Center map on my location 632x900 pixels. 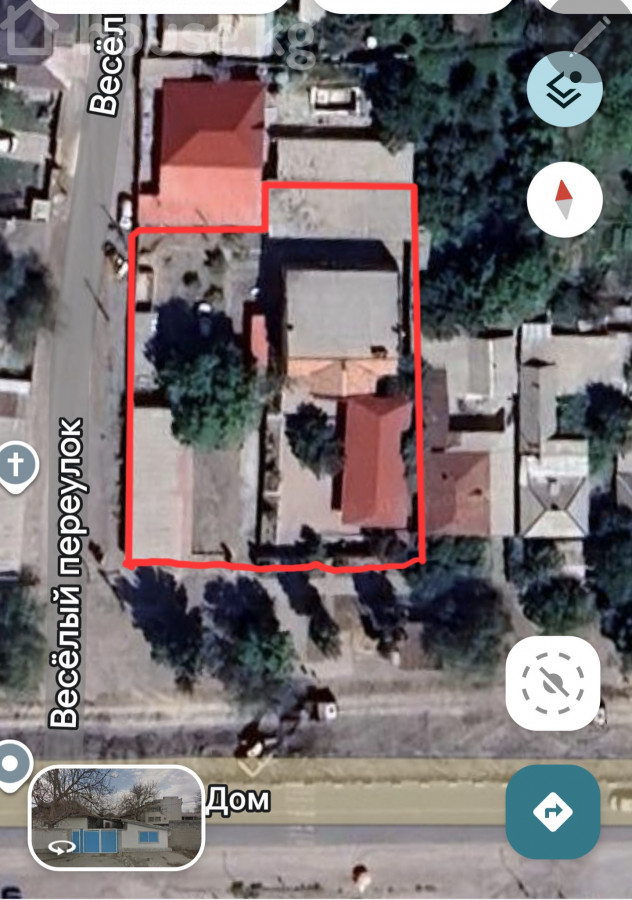pos(552,683)
